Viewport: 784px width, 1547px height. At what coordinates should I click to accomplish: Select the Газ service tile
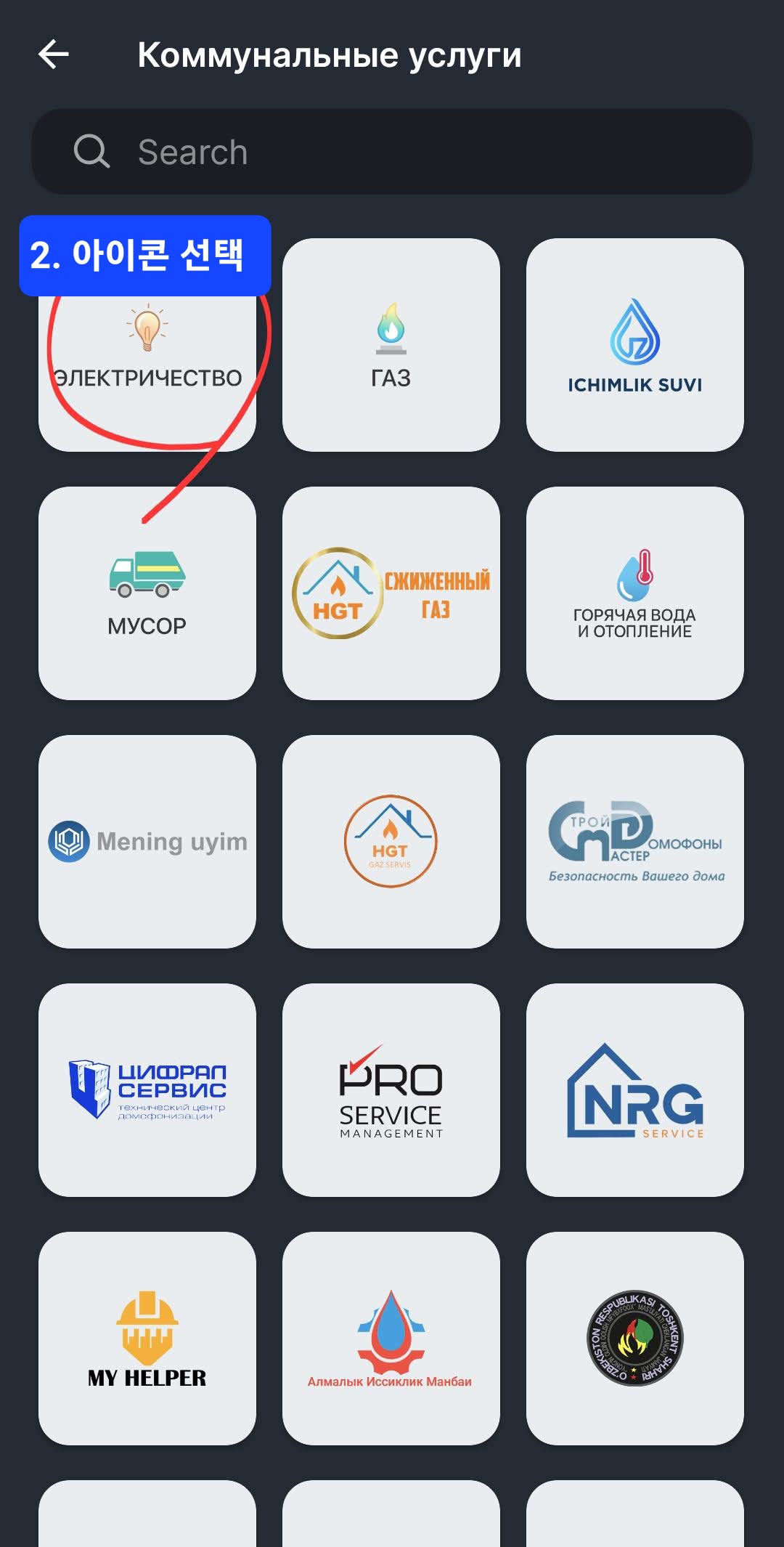coord(391,345)
